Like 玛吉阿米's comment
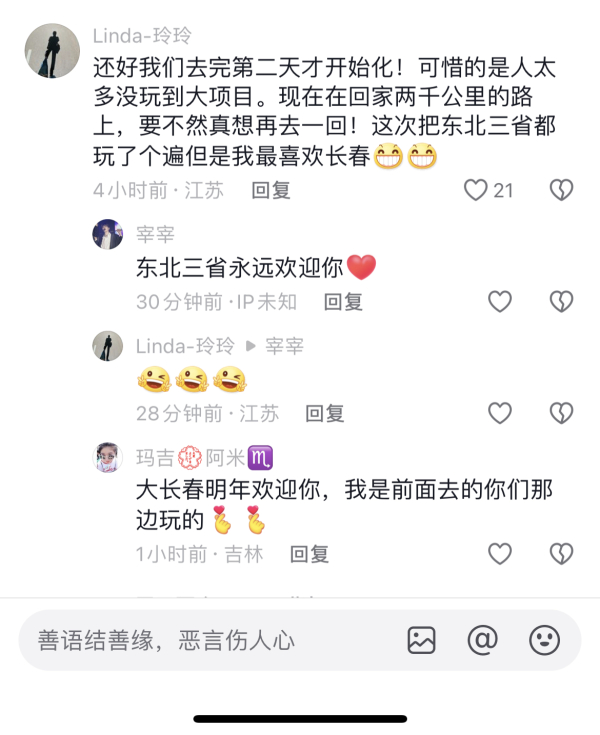Image resolution: width=600 pixels, height=735 pixels. click(x=499, y=553)
